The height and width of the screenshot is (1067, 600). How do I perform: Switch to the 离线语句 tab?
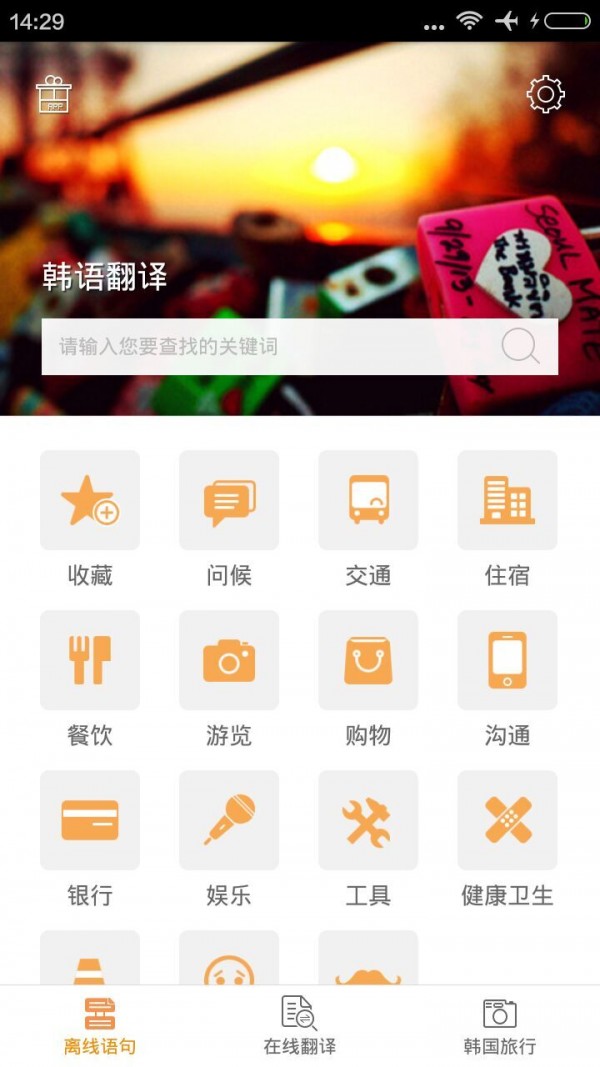(100, 1027)
